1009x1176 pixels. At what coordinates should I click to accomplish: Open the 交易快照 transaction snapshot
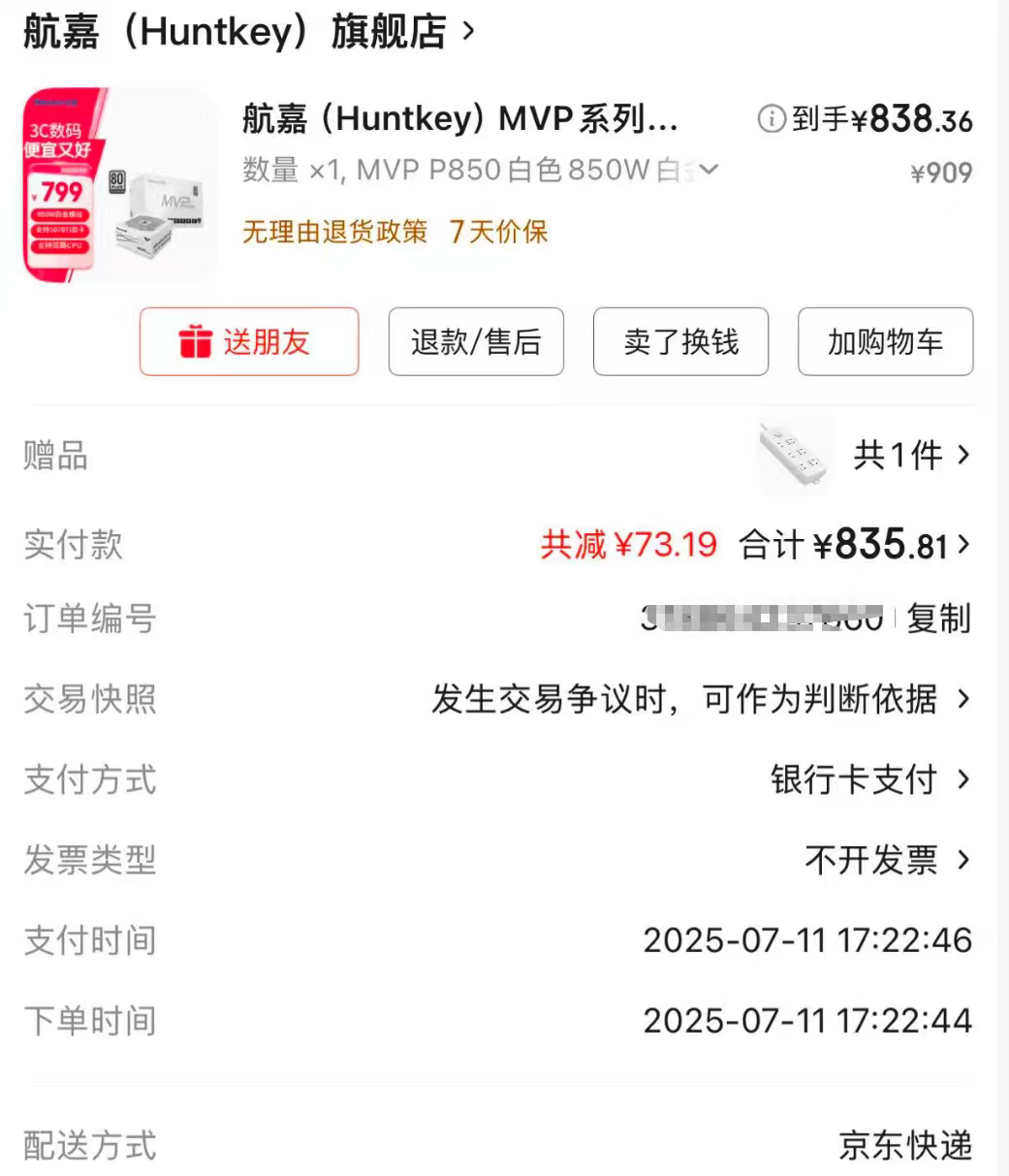point(698,699)
